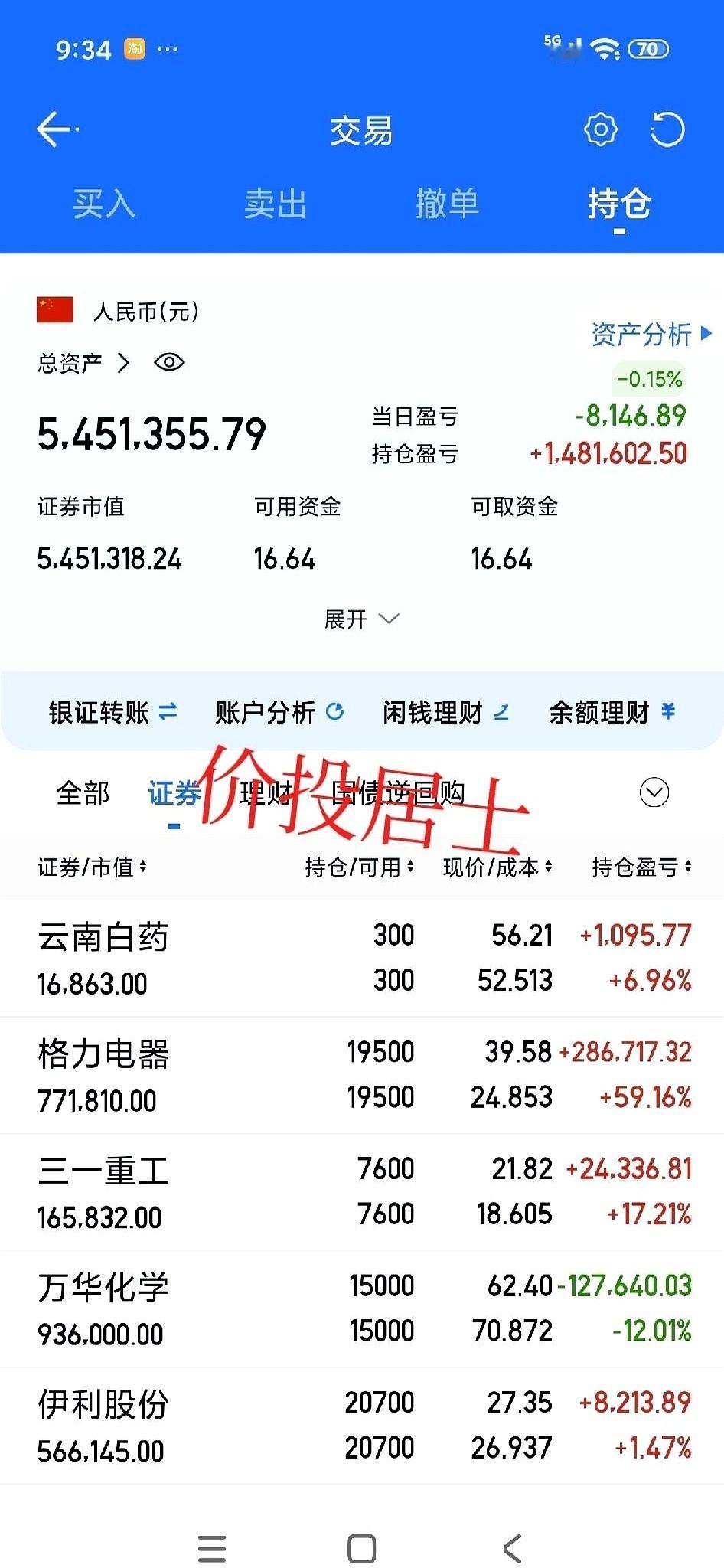Click the refresh icon at top right
724x1568 pixels.
(667, 129)
